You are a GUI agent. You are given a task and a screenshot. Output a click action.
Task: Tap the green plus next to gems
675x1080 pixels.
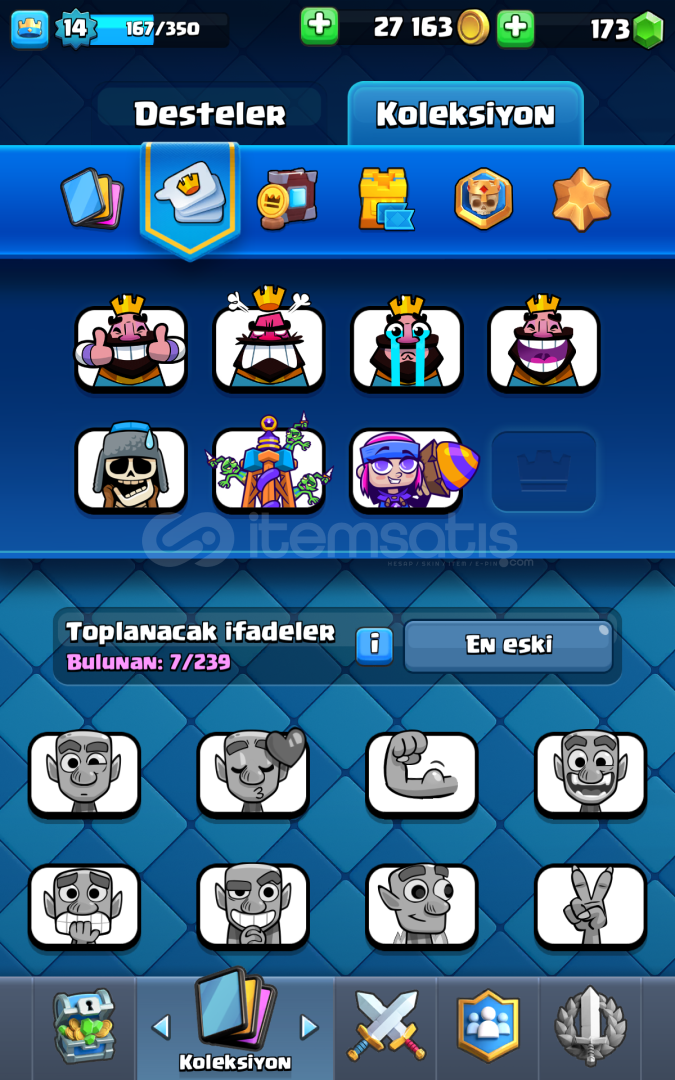click(516, 28)
